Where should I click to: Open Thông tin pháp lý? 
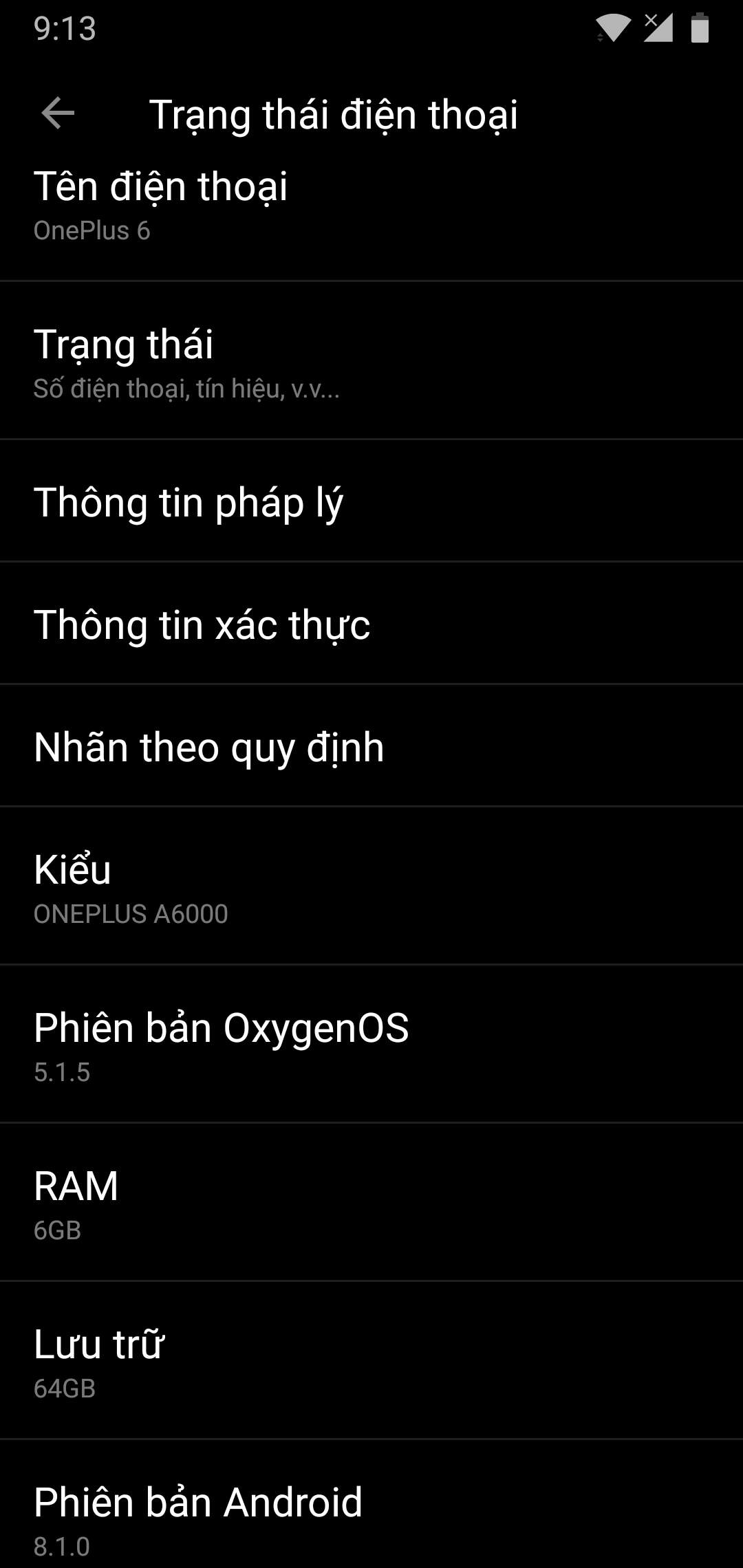(371, 502)
